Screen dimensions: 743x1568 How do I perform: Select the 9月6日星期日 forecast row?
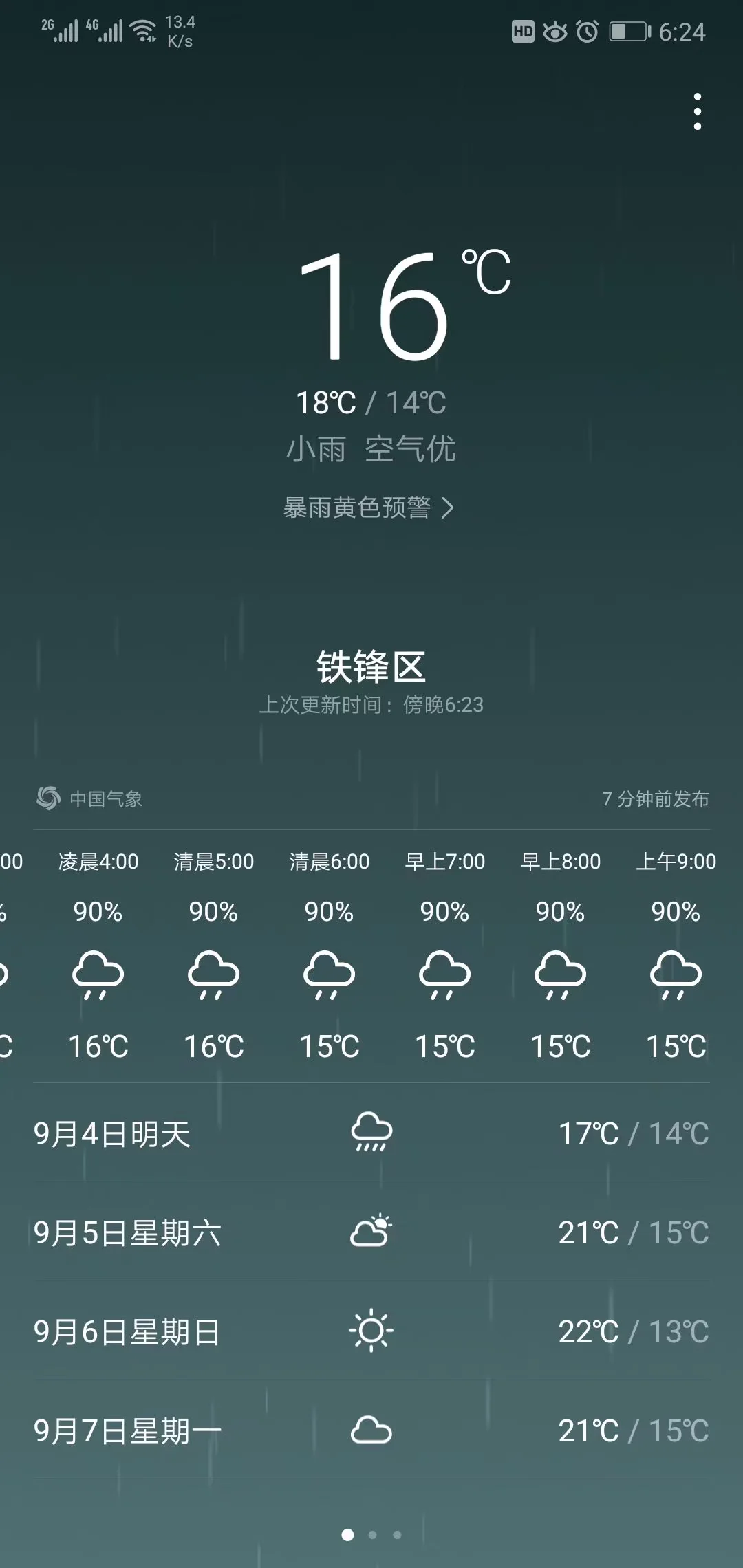click(x=371, y=1331)
